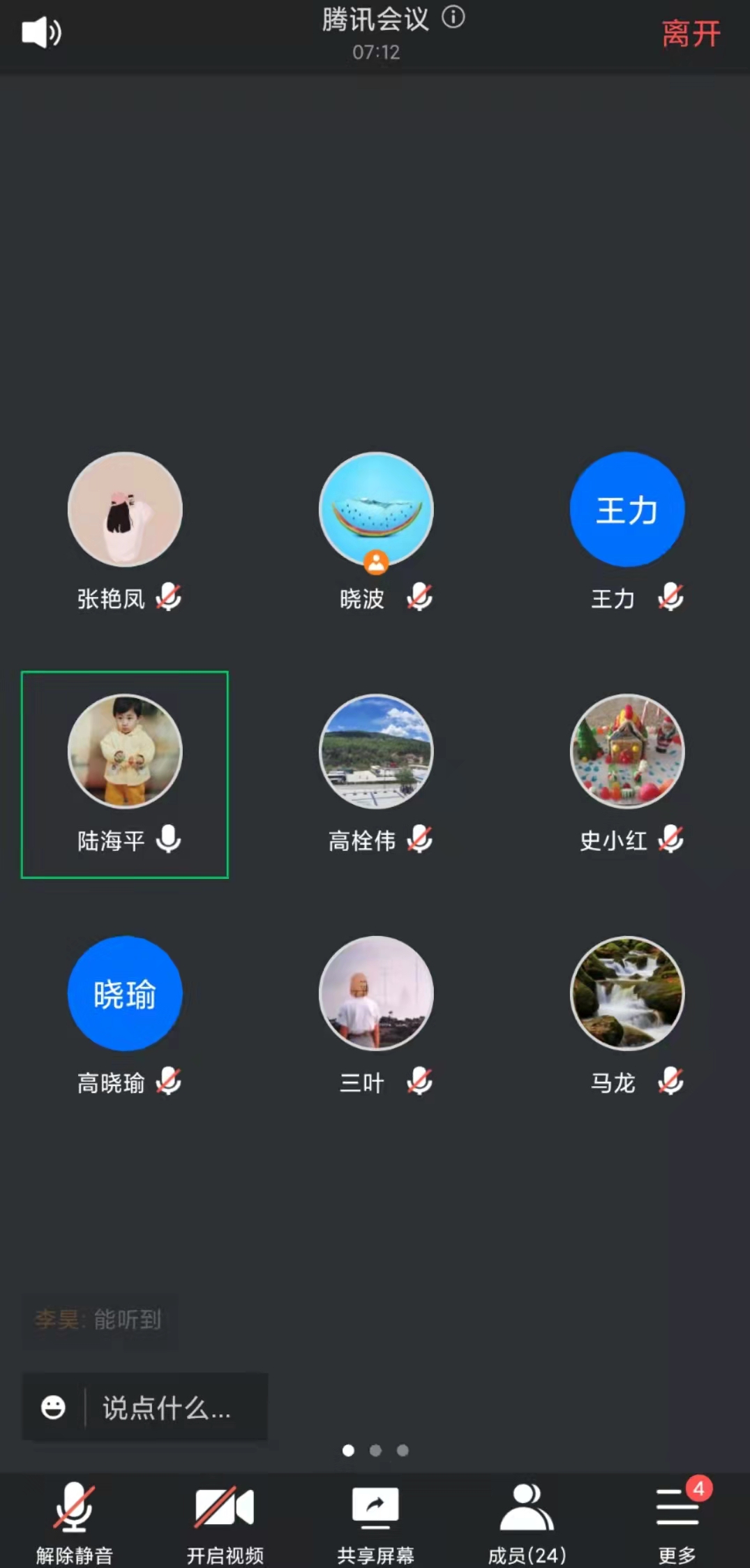Select participant 王力
The height and width of the screenshot is (1568, 750).
(x=627, y=509)
